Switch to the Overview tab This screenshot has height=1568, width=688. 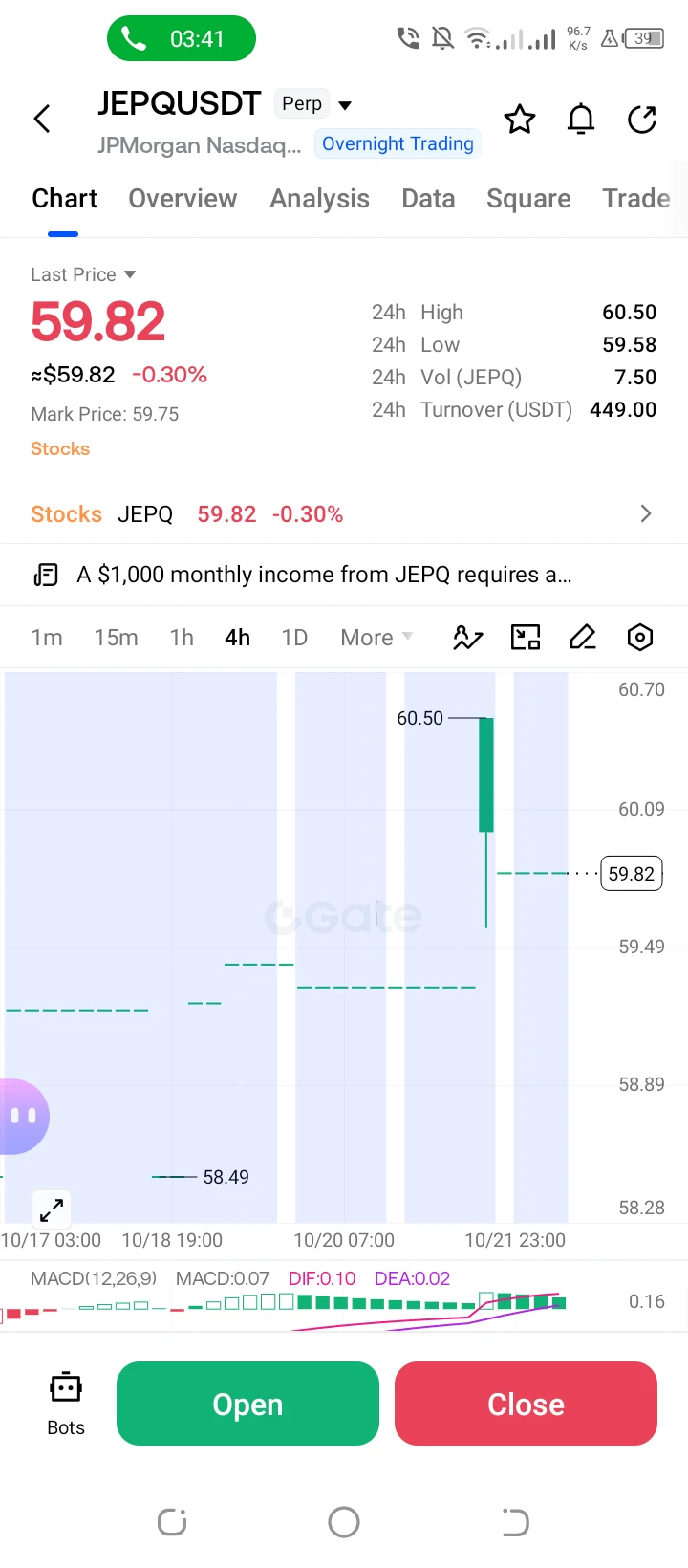pos(183,199)
